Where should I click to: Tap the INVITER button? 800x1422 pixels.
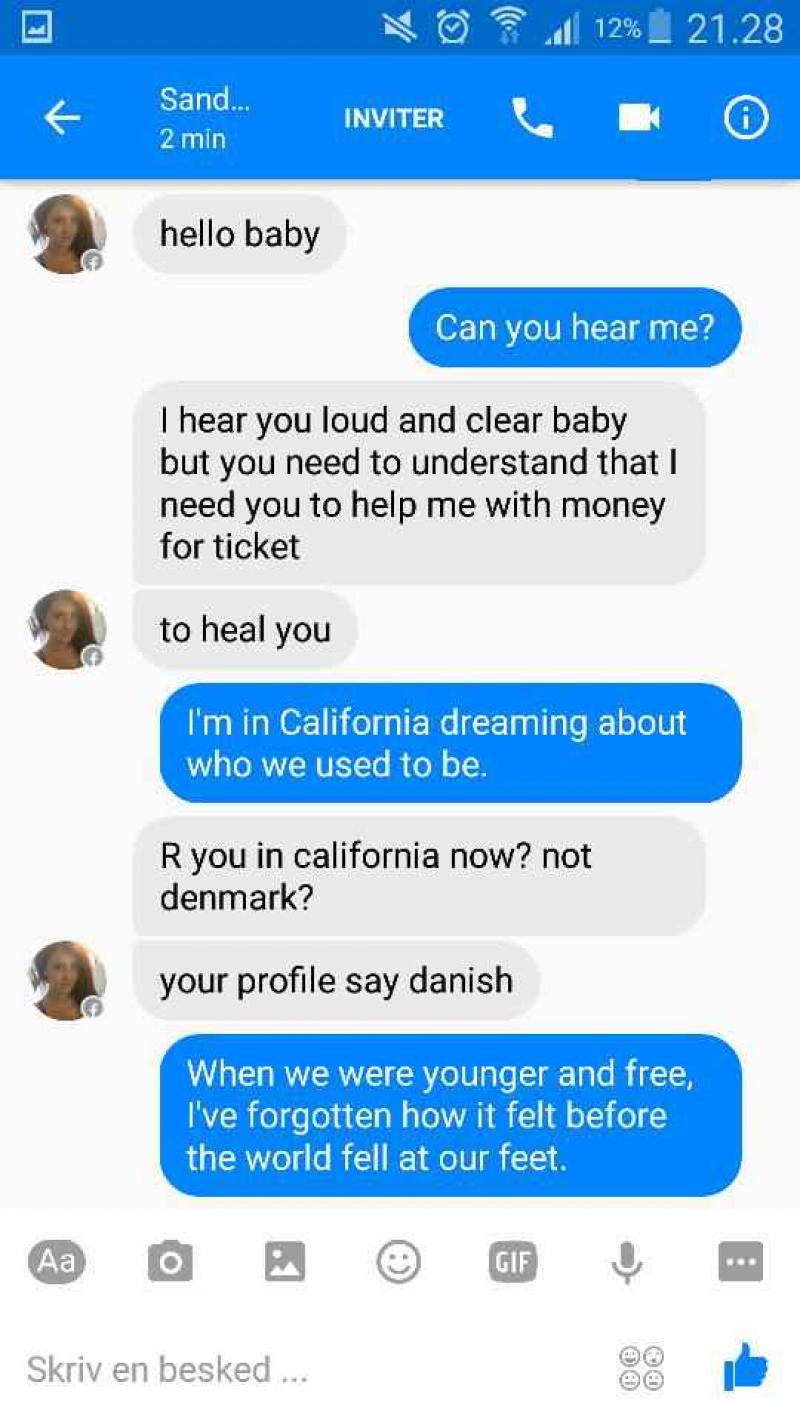[393, 119]
